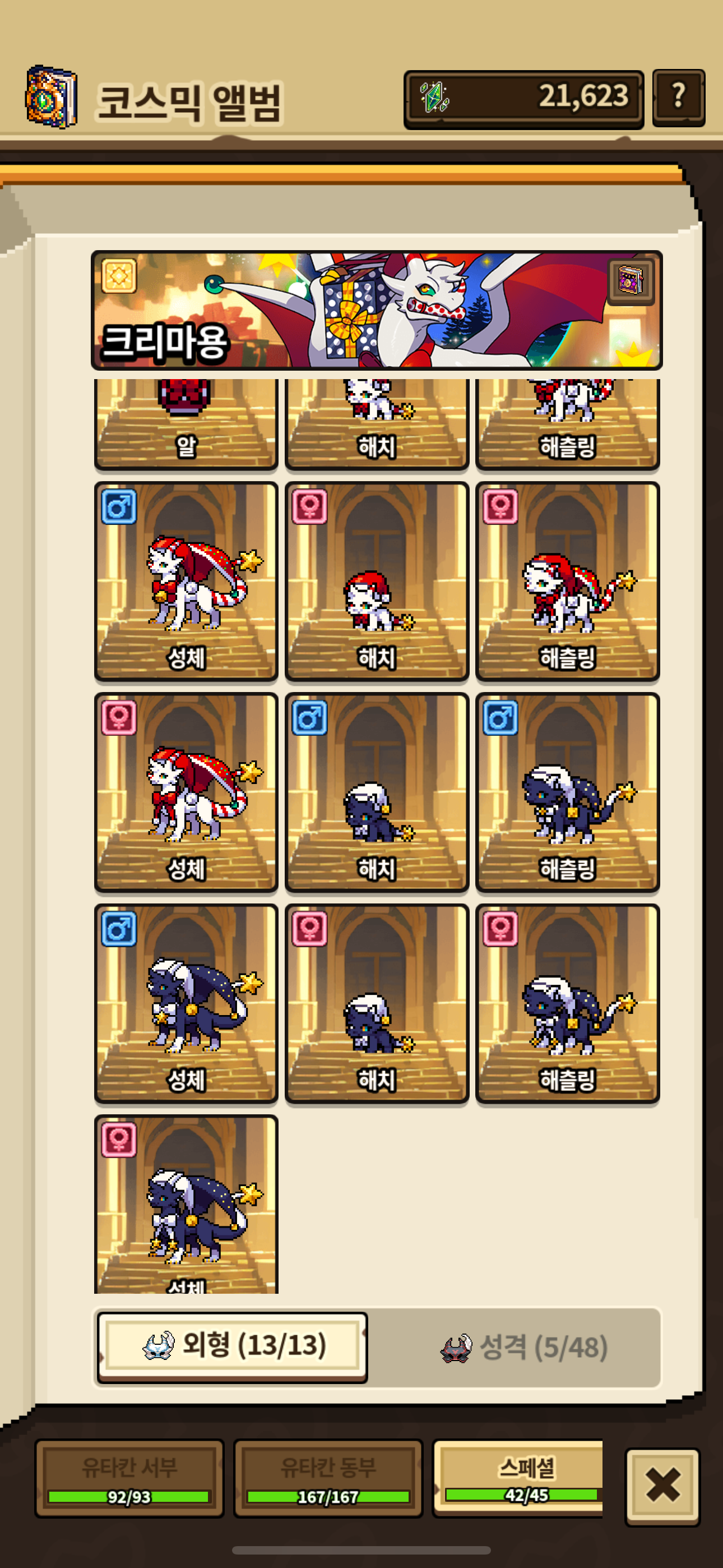723x1568 pixels.
Task: Select the 스페셜 category tab
Action: click(518, 1477)
